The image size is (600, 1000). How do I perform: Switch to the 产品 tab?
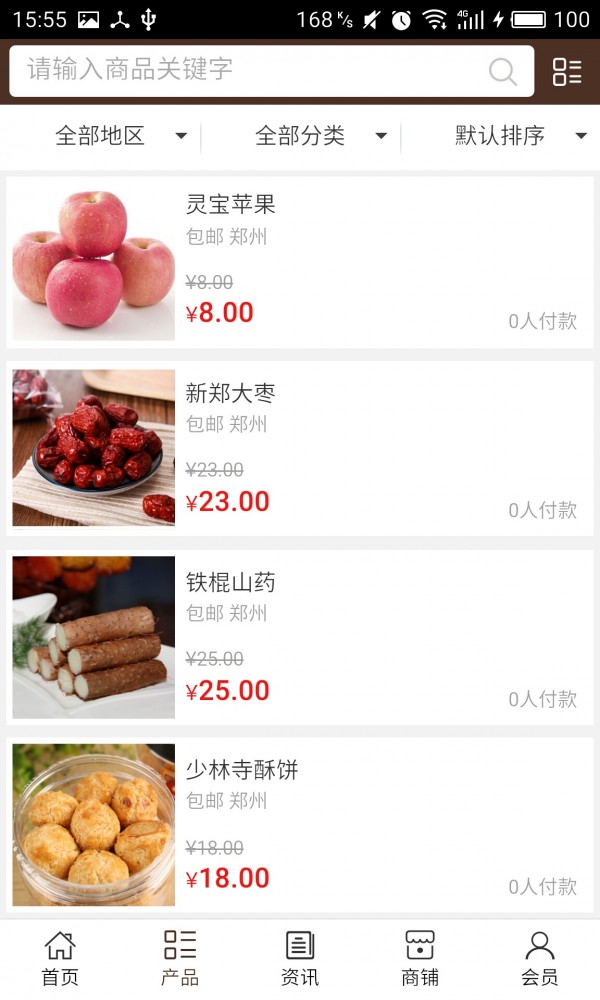point(180,958)
